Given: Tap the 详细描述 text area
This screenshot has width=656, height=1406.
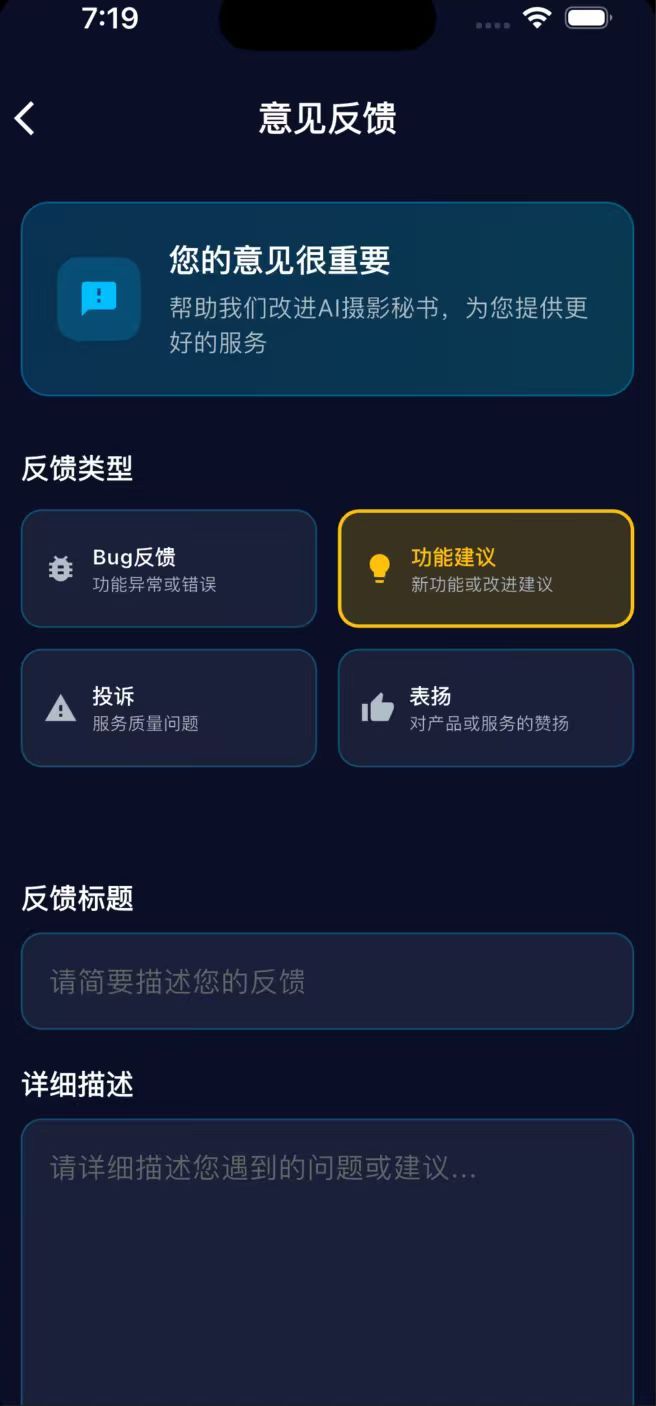Looking at the screenshot, I should (327, 1260).
